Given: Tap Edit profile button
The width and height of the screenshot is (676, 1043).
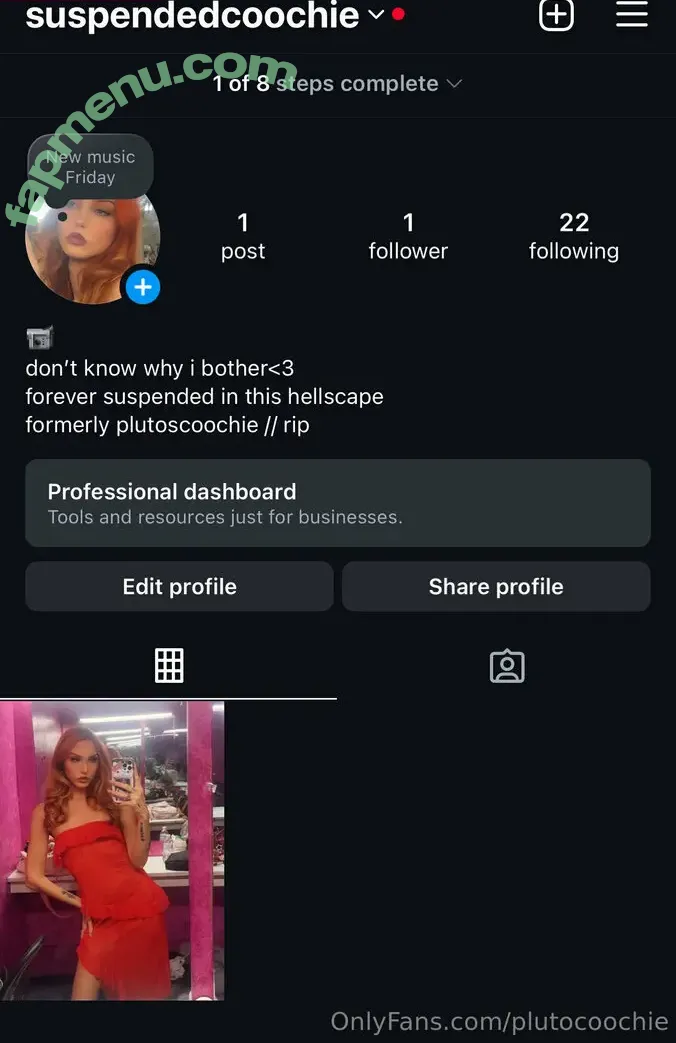Looking at the screenshot, I should coord(179,586).
